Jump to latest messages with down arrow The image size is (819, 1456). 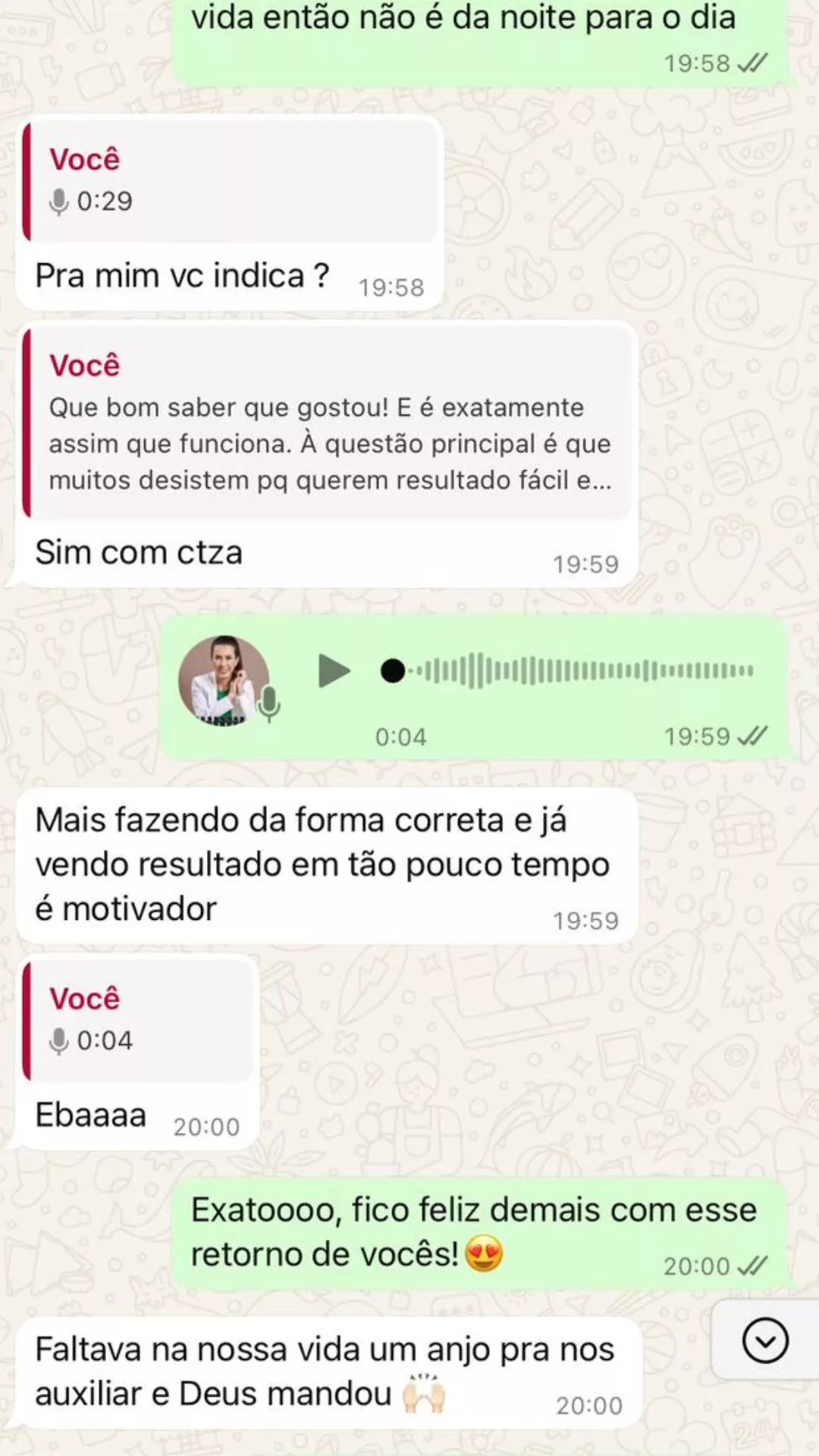pos(764,1341)
